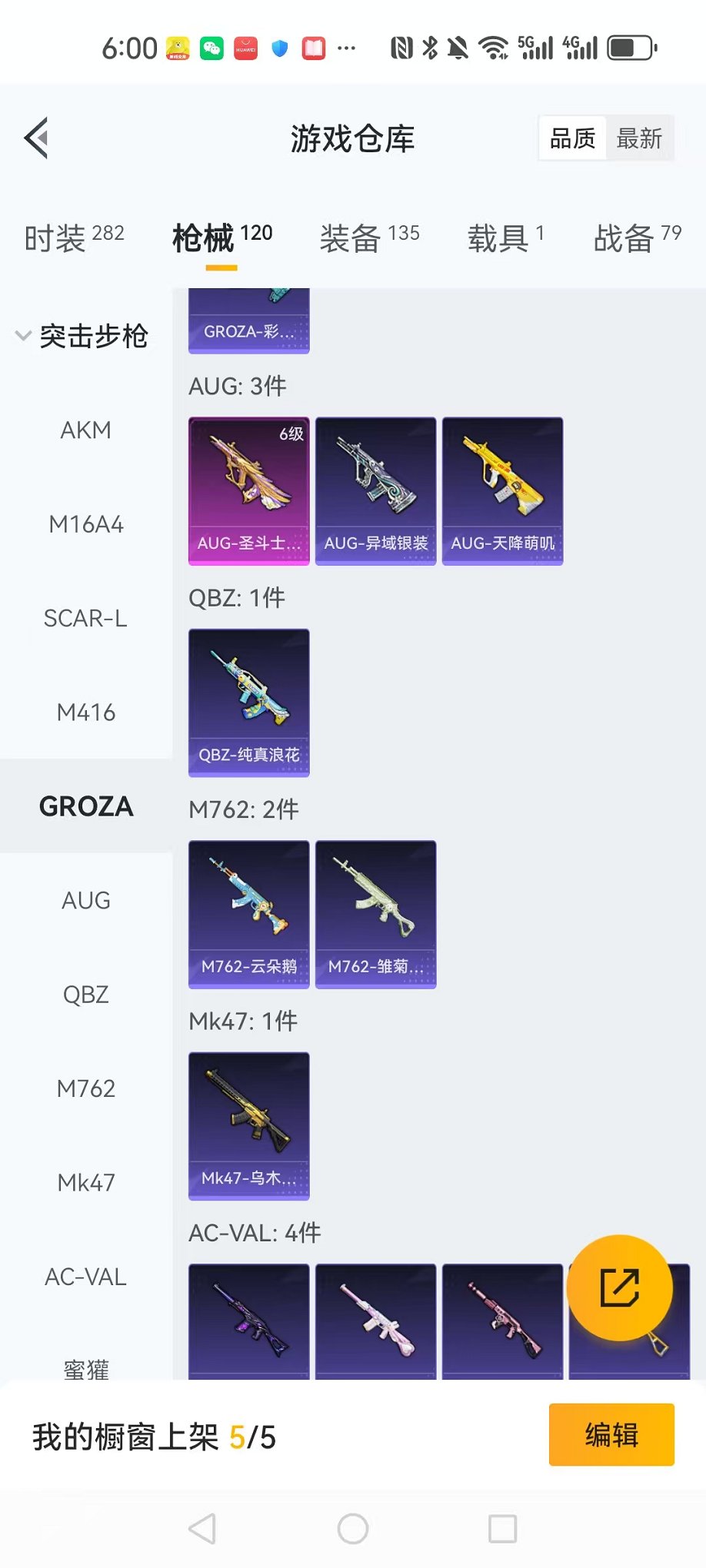Open the AUG-天降萌叽 skin

(503, 491)
